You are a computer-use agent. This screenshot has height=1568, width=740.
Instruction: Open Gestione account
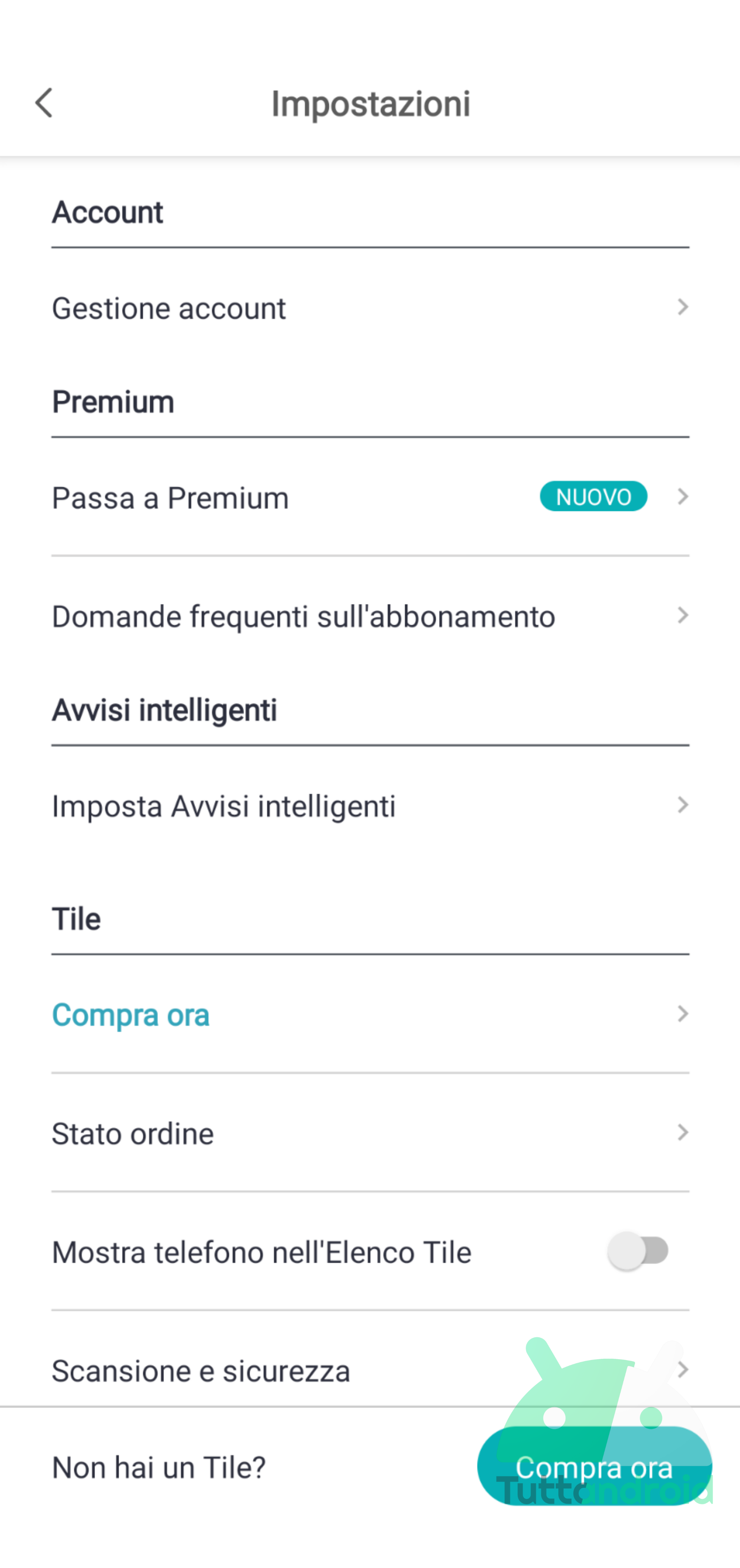tap(370, 308)
